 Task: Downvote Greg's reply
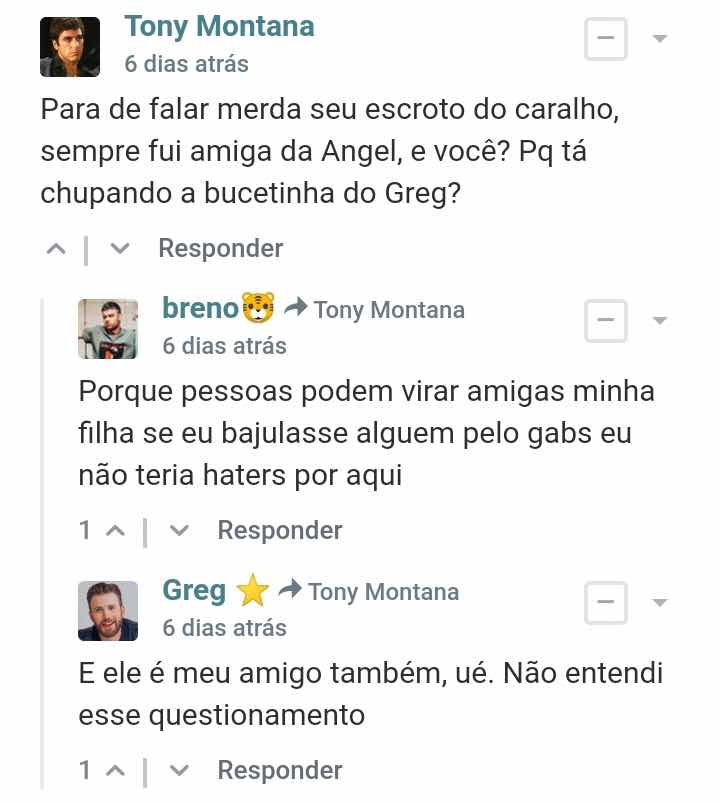179,771
